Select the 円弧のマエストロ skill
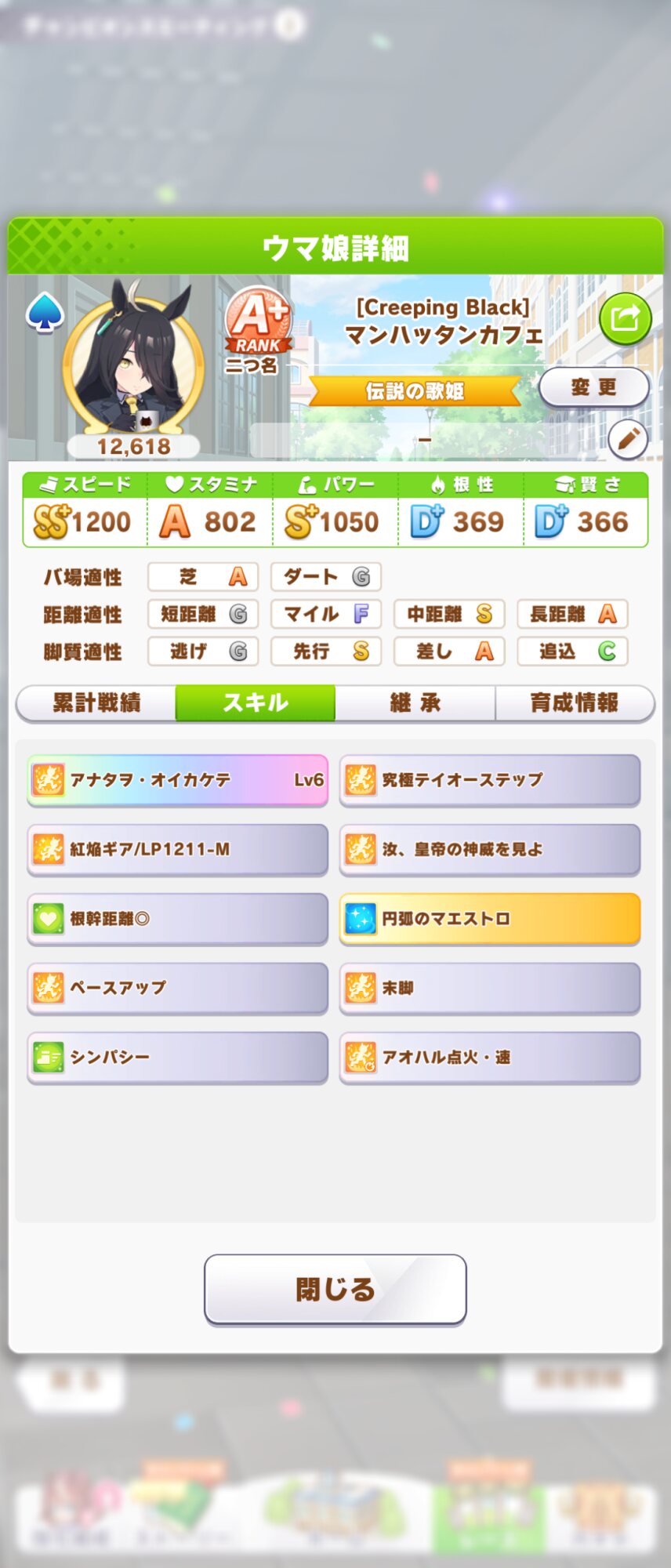The image size is (671, 1568). 490,918
